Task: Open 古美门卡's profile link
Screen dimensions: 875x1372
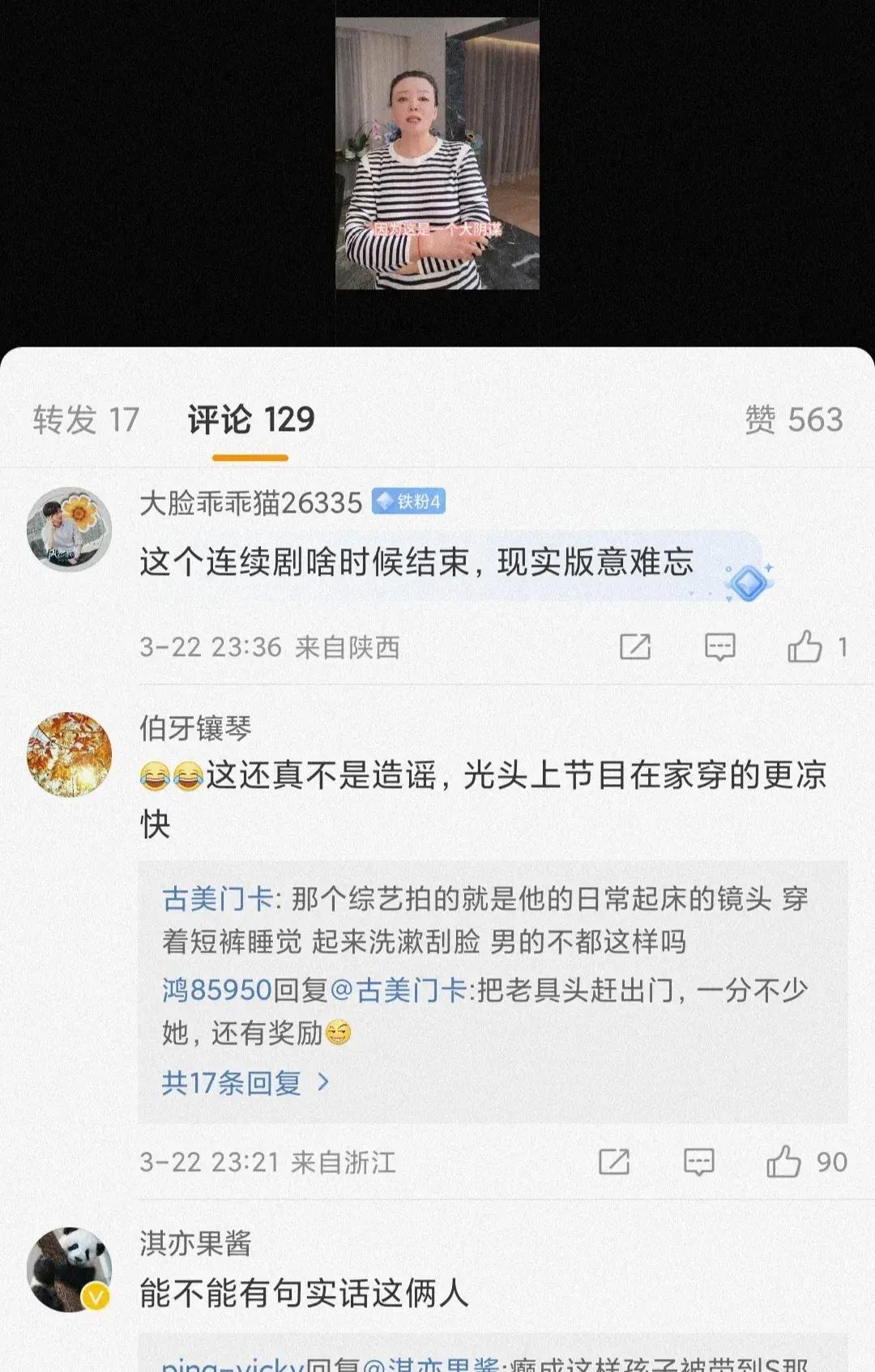Action: [217, 898]
